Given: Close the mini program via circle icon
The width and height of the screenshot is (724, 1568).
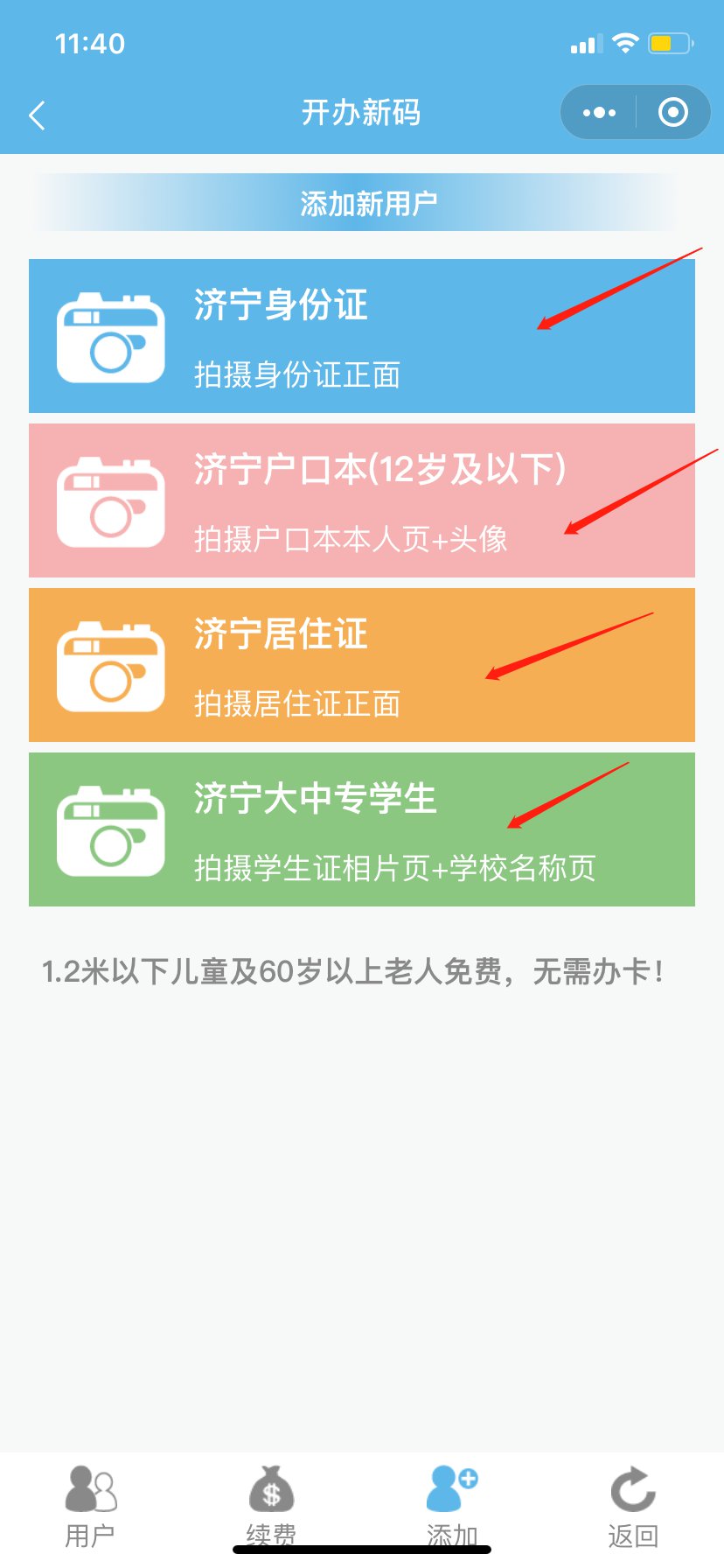Looking at the screenshot, I should 672,113.
